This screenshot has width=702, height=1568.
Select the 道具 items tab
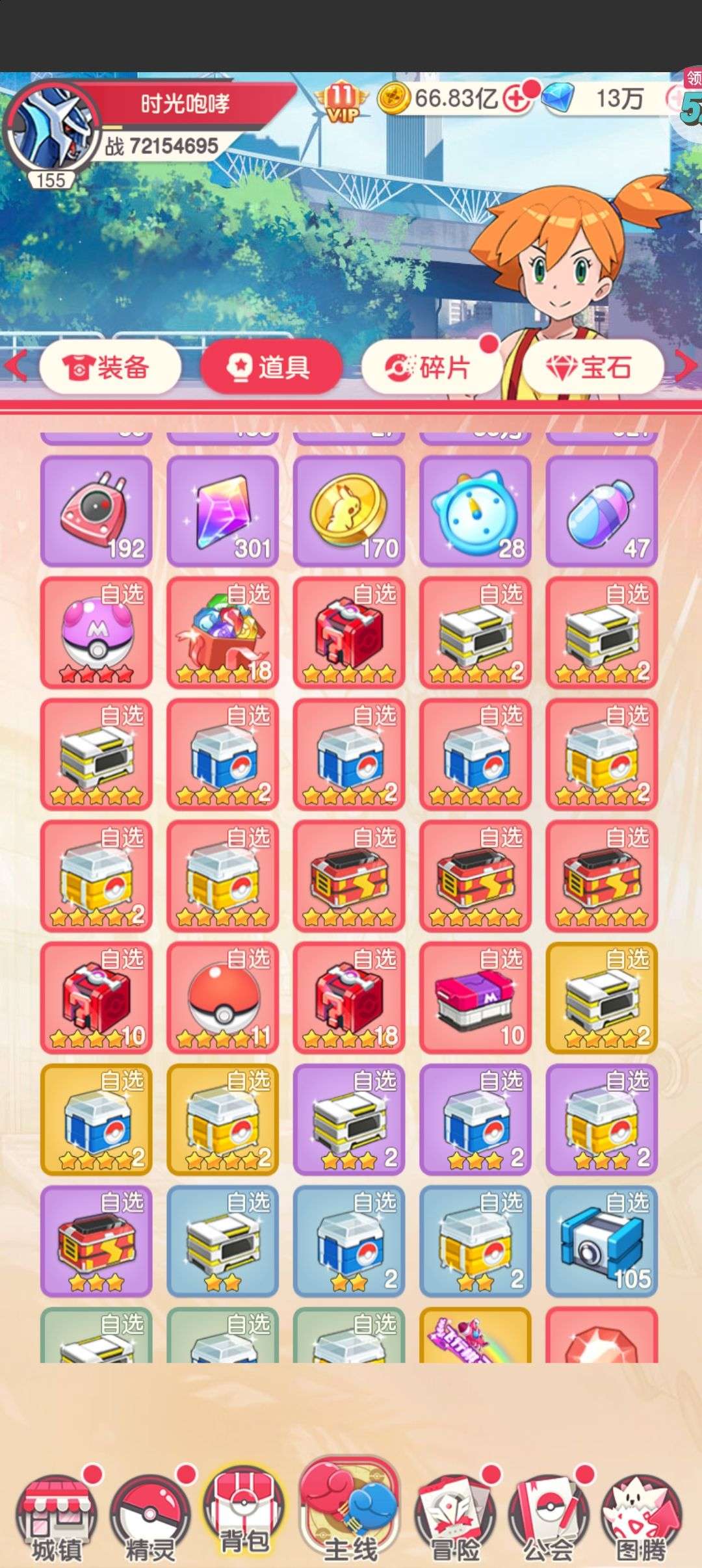(x=270, y=367)
